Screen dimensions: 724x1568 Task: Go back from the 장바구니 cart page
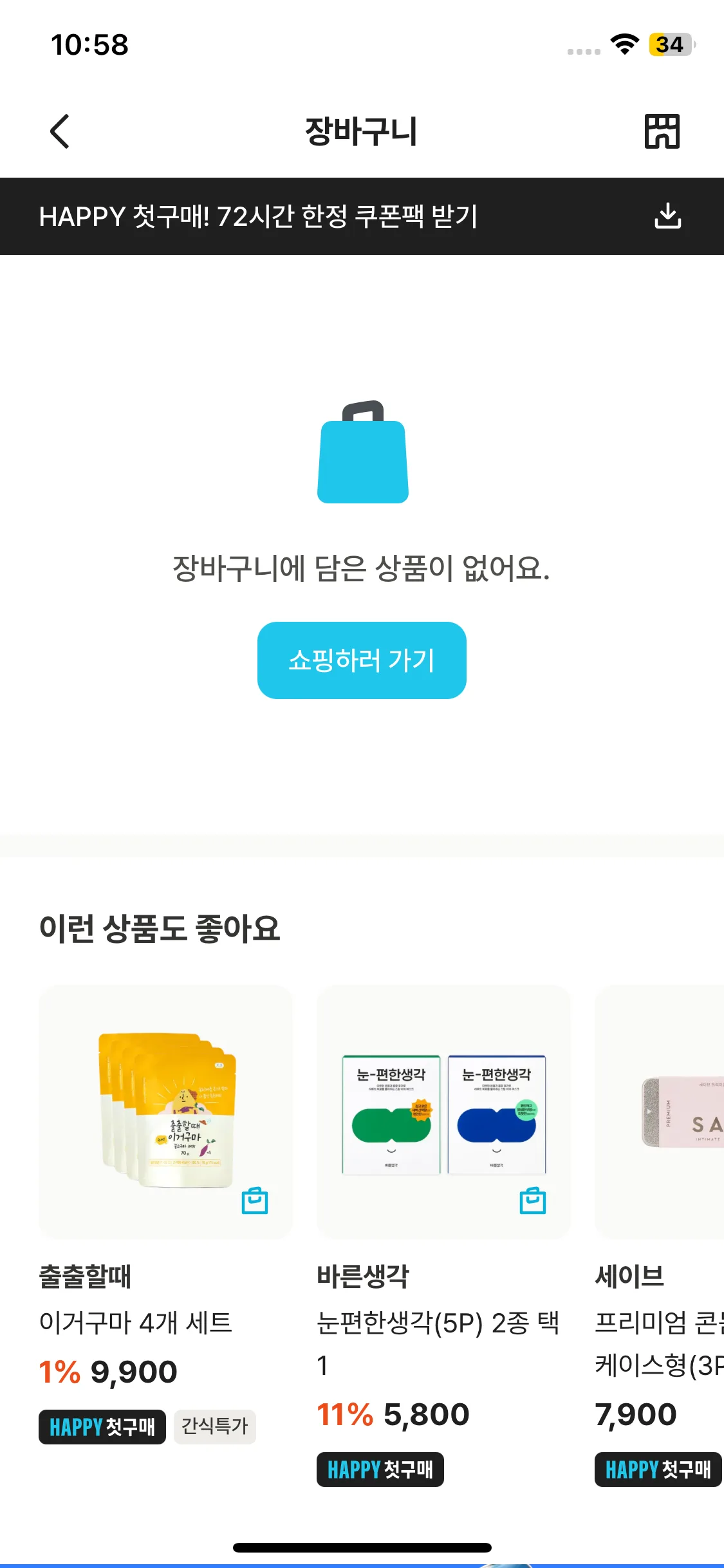pos(60,131)
